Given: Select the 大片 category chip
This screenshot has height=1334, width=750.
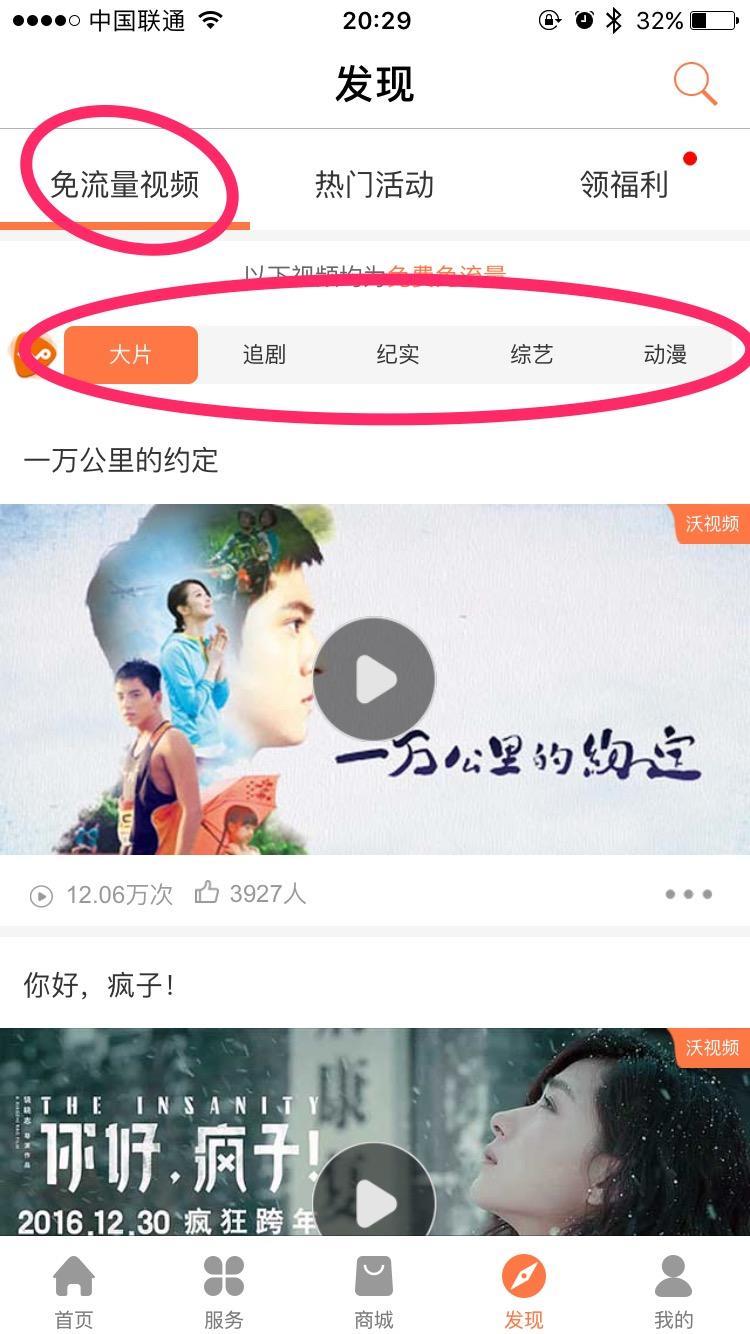Looking at the screenshot, I should pyautogui.click(x=131, y=354).
